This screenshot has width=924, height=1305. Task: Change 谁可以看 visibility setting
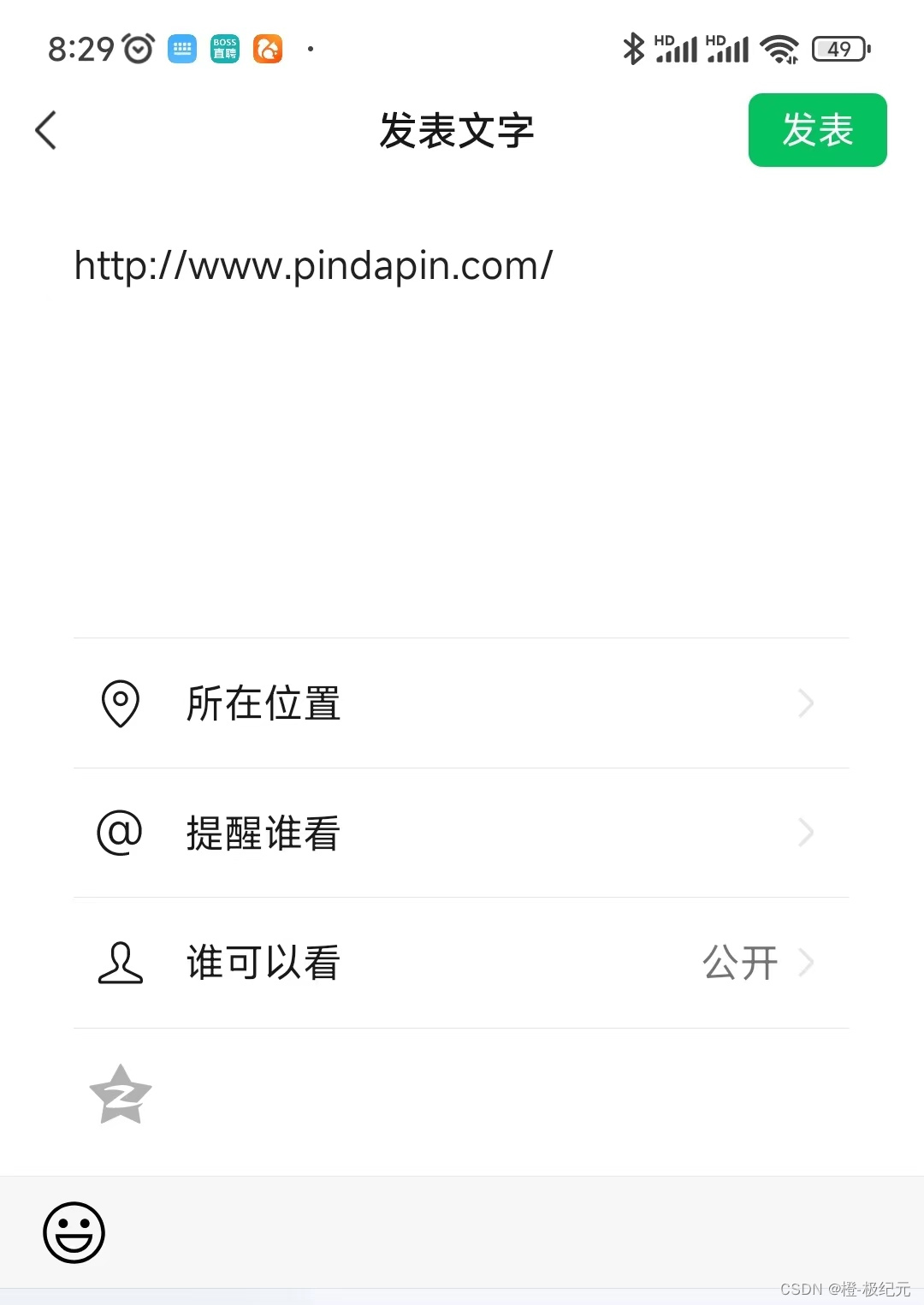click(x=460, y=963)
